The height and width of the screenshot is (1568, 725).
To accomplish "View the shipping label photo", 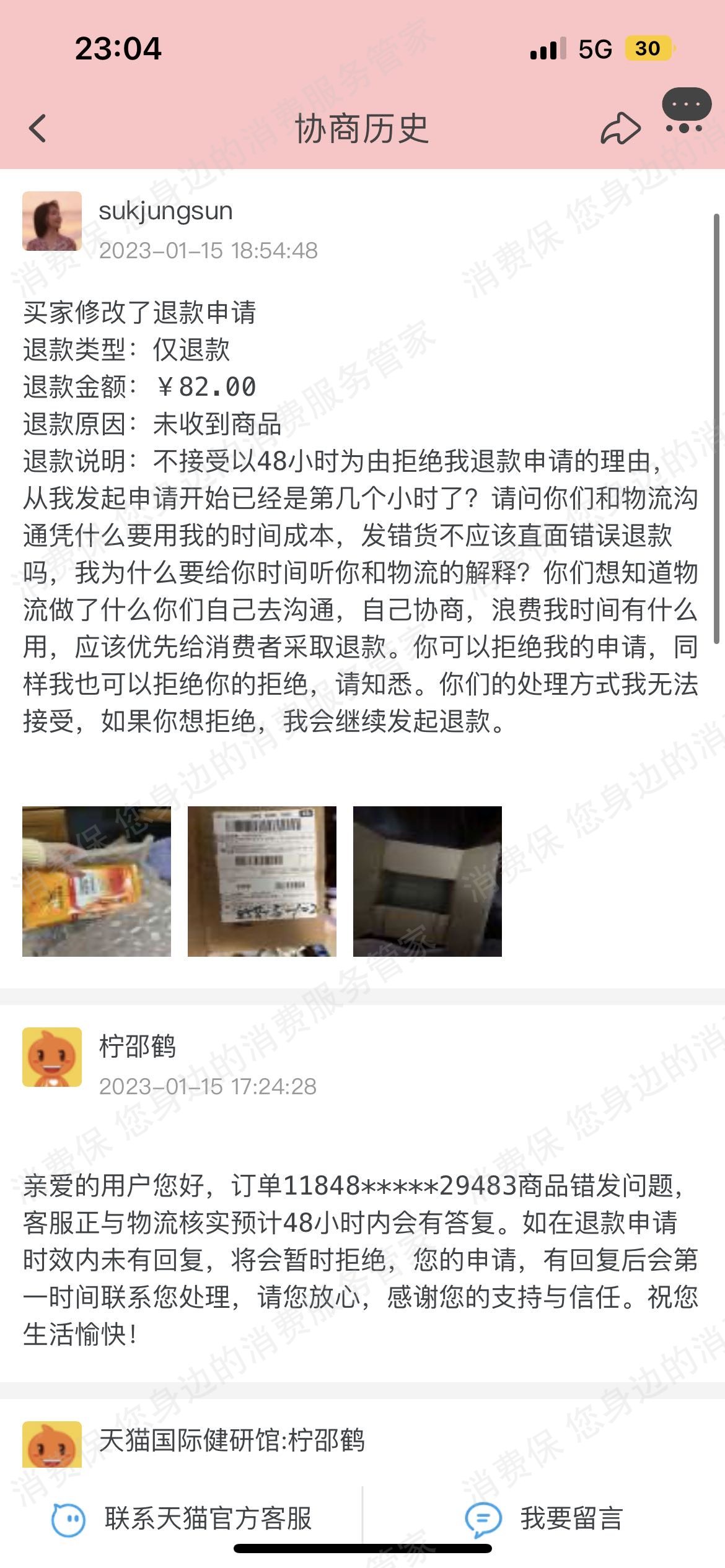I will point(262,881).
